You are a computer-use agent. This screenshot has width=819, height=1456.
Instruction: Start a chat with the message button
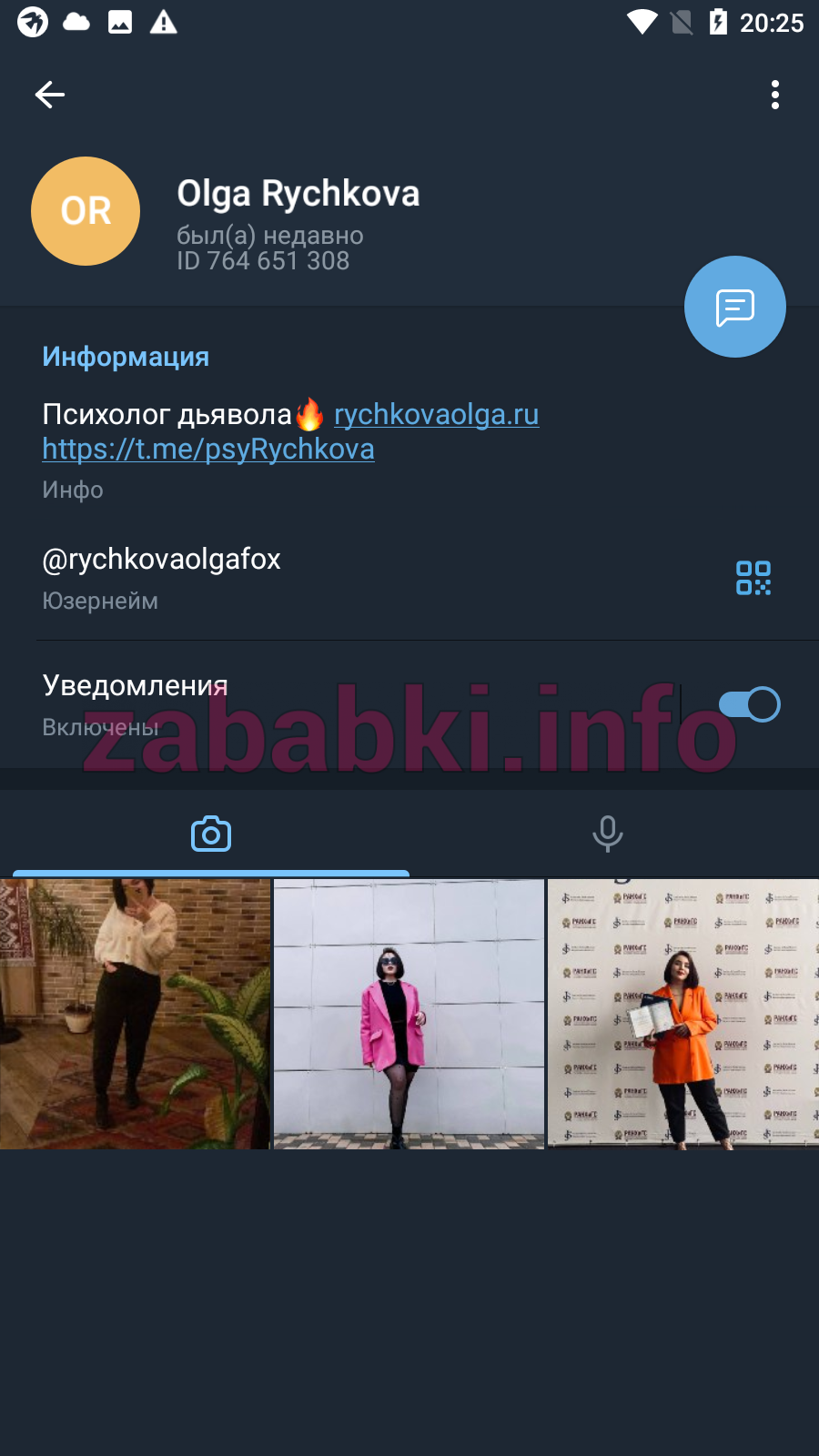[735, 307]
